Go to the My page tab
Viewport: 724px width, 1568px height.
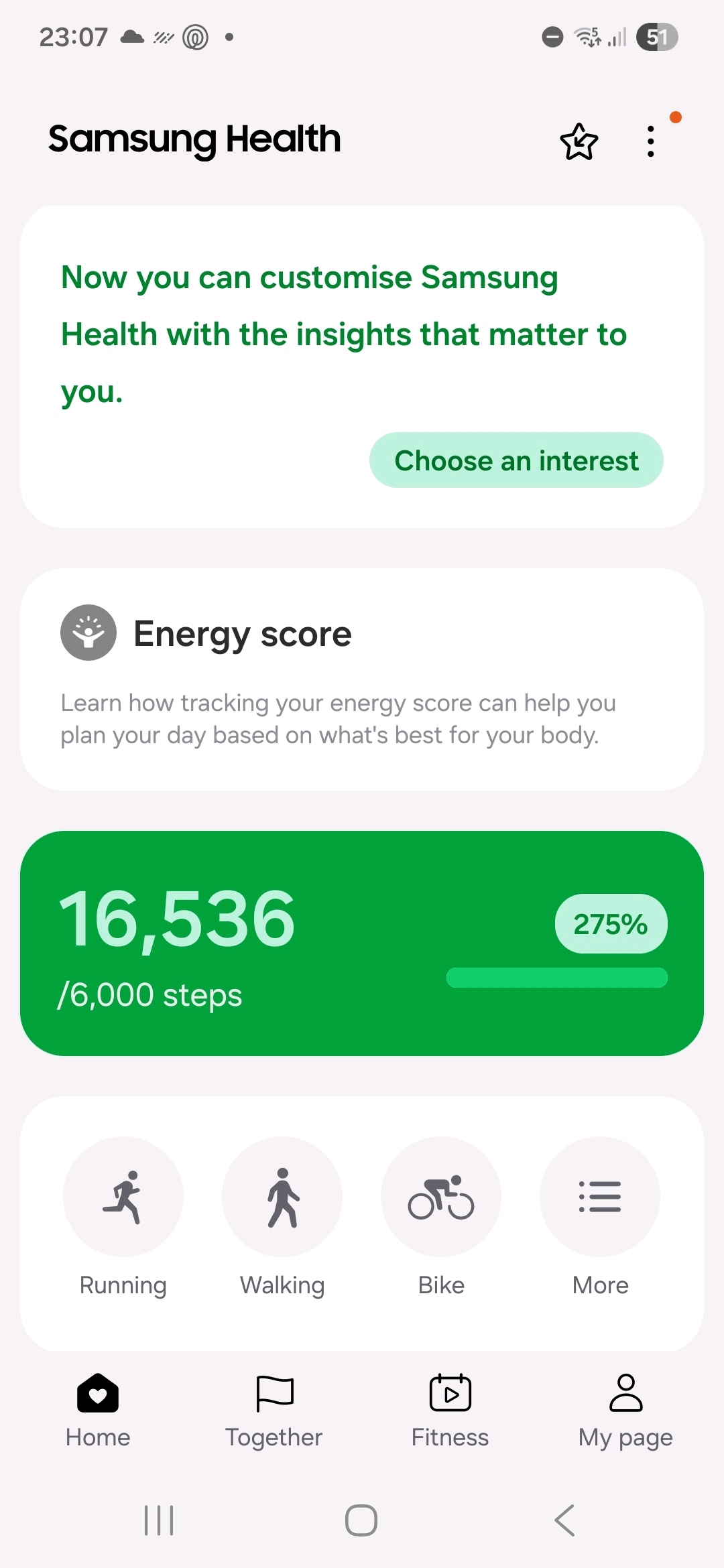pos(625,1409)
